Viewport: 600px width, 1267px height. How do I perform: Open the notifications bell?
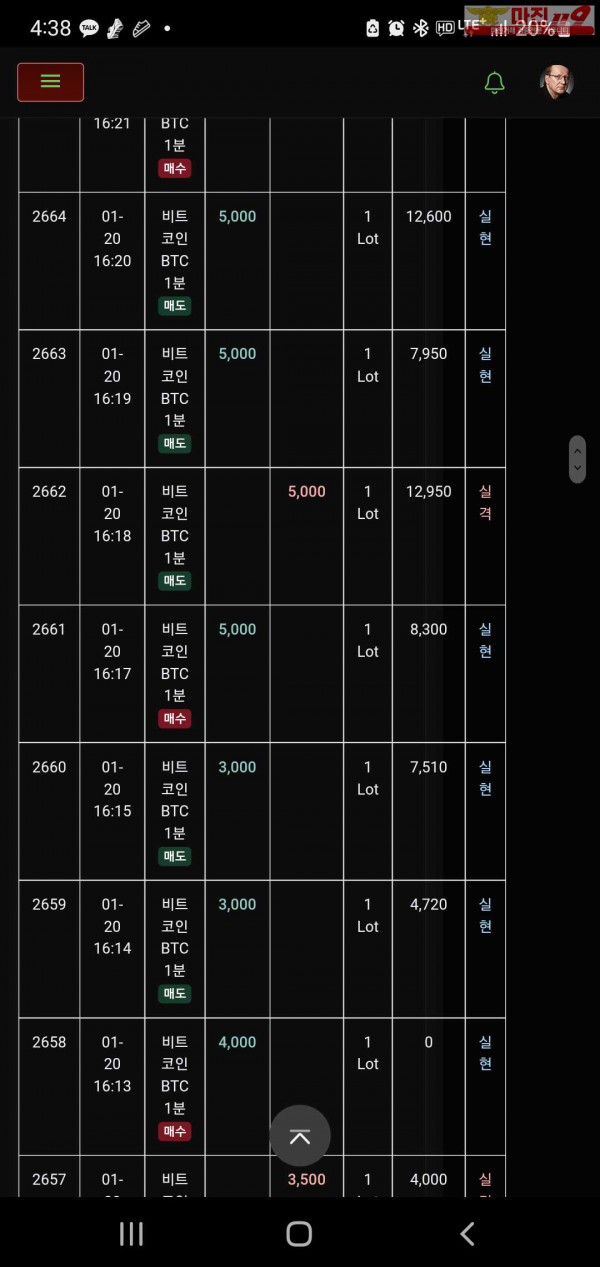coord(494,83)
